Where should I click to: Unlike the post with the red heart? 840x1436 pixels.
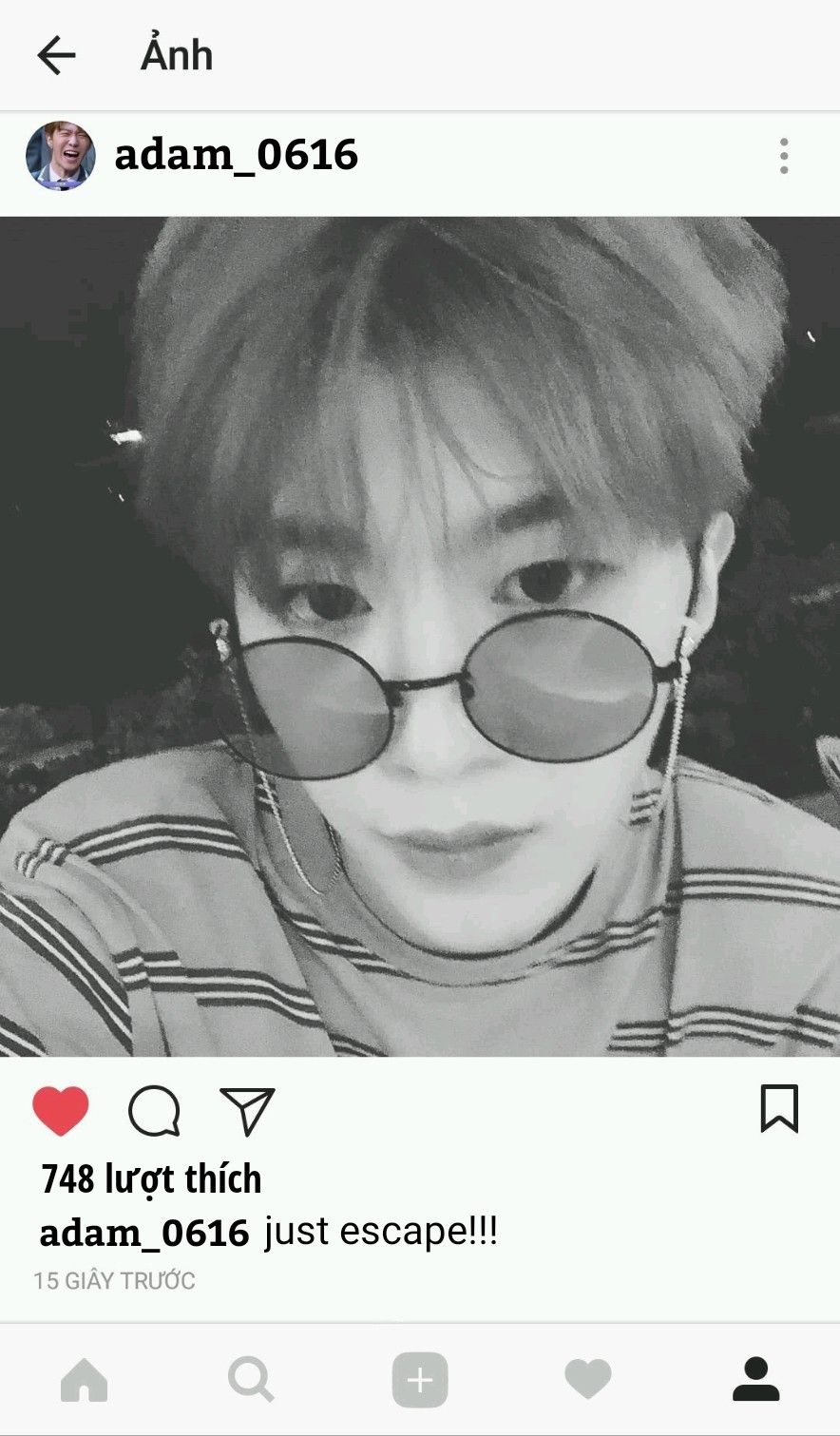tap(61, 1110)
